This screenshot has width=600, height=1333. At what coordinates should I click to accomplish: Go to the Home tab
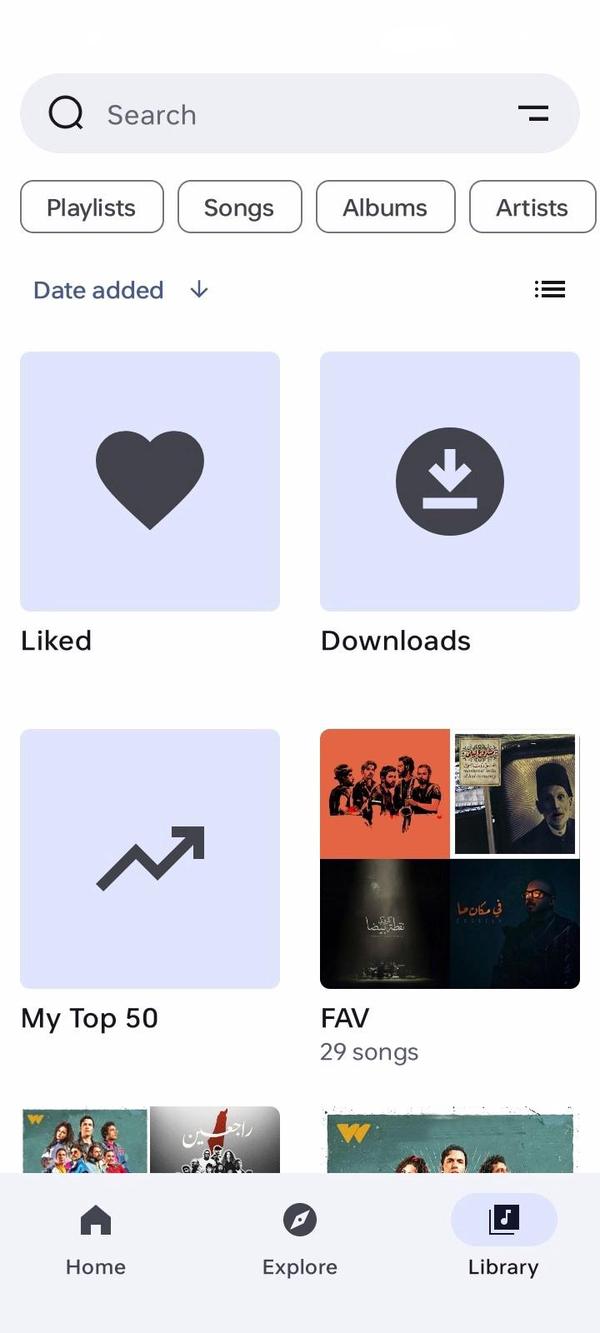96,1239
